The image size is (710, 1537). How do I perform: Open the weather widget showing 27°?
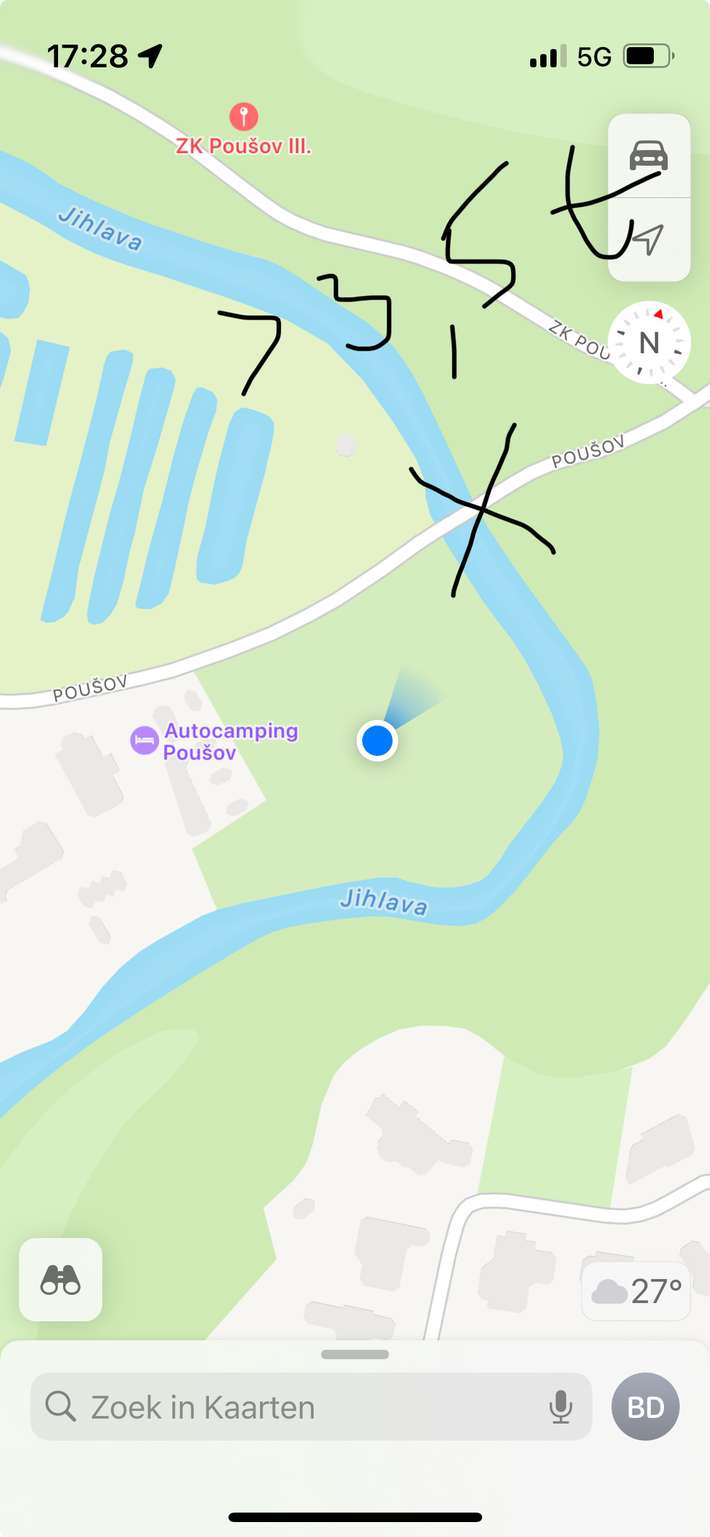tap(636, 1291)
